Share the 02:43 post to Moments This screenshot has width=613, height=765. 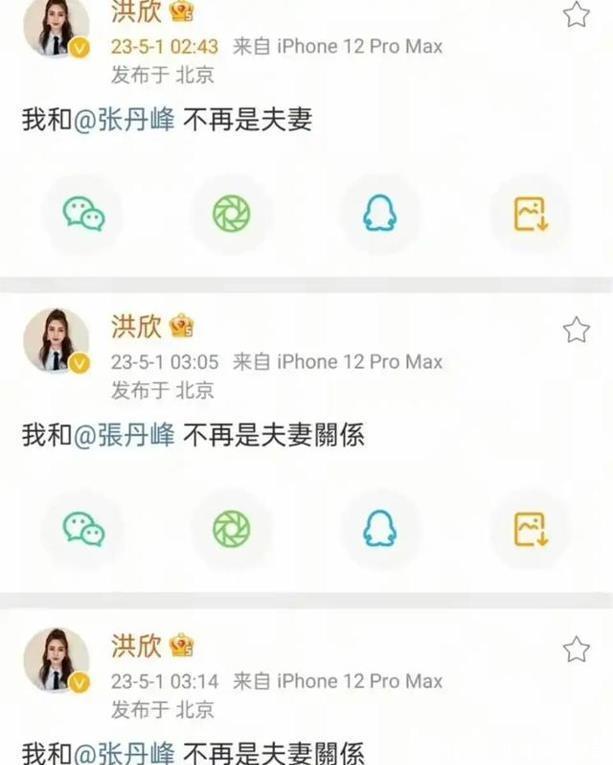coord(231,213)
